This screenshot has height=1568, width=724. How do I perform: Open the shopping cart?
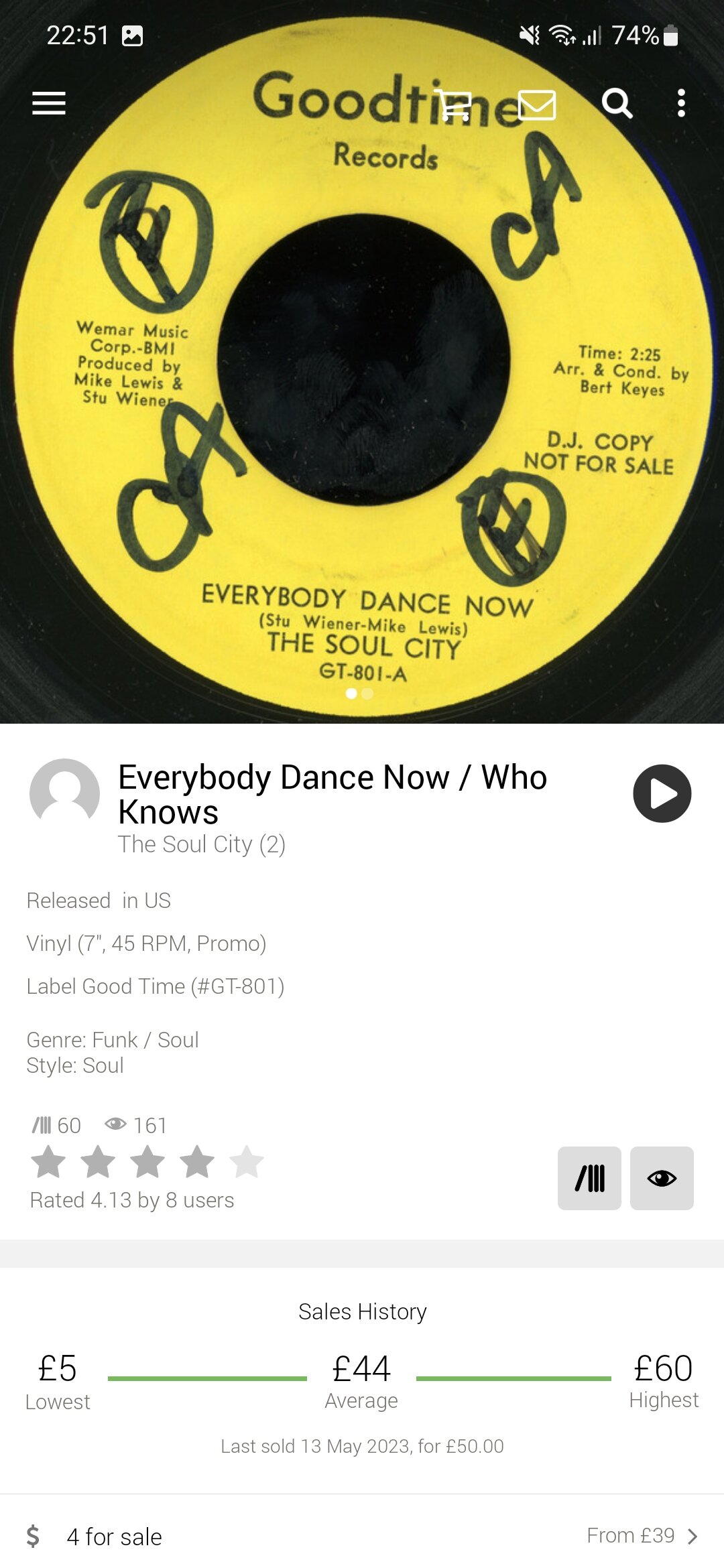(453, 105)
